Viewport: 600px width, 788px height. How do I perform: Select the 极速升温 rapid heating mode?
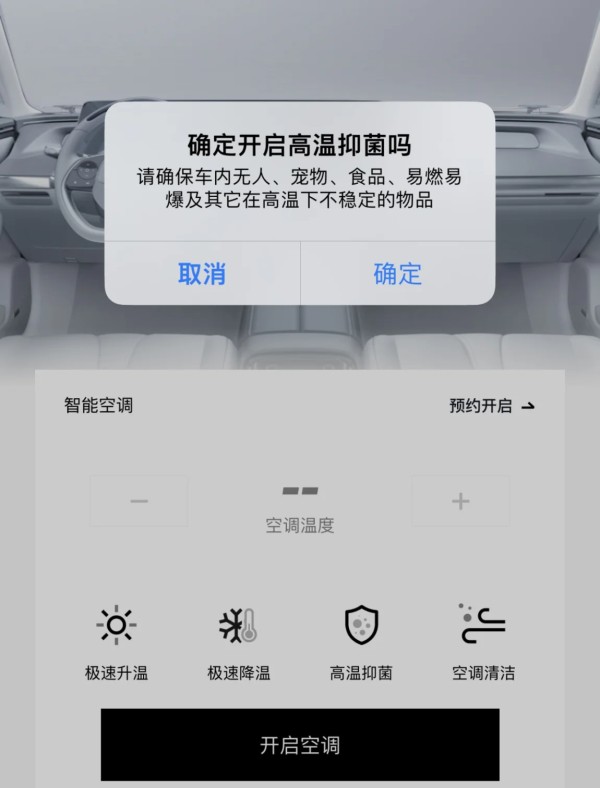pos(116,641)
